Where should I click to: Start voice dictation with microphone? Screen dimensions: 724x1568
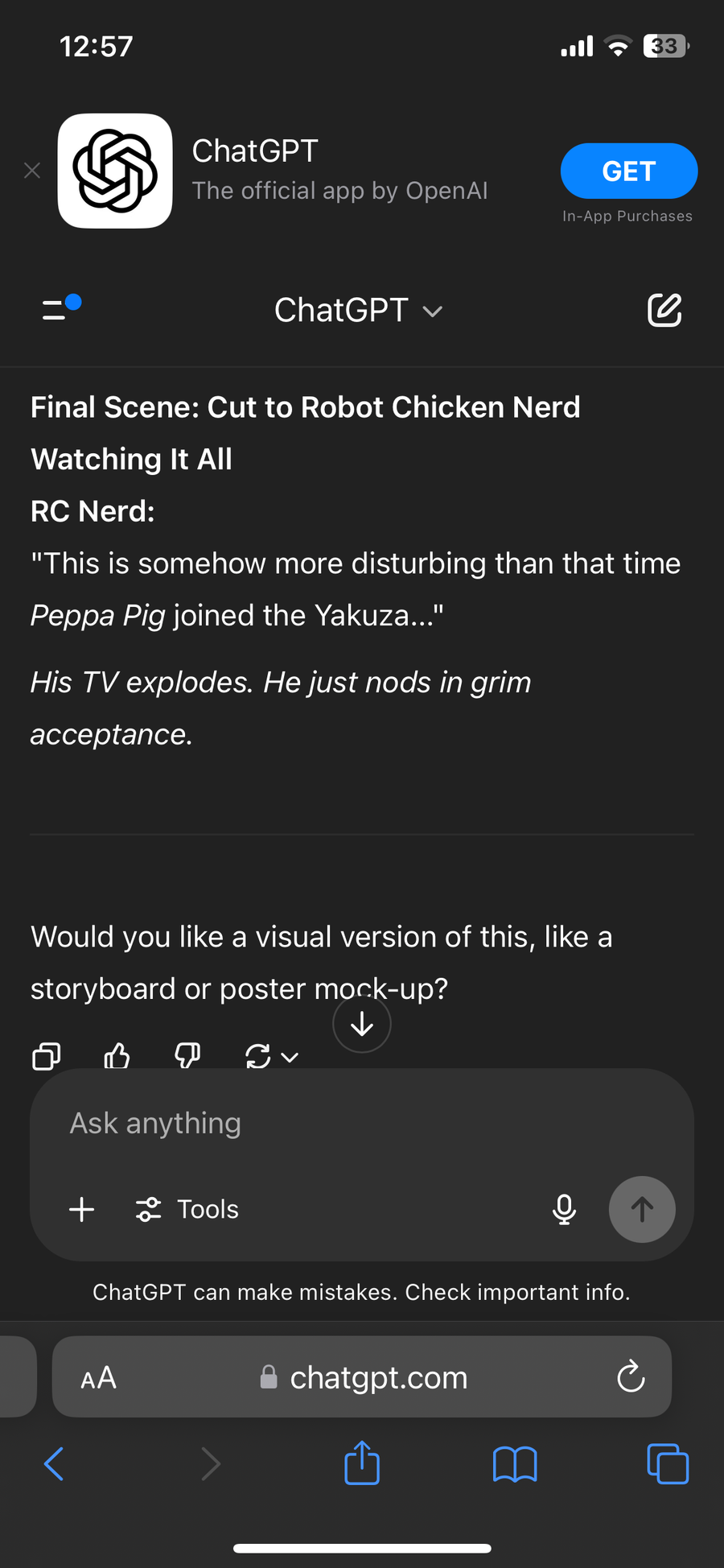(565, 1209)
